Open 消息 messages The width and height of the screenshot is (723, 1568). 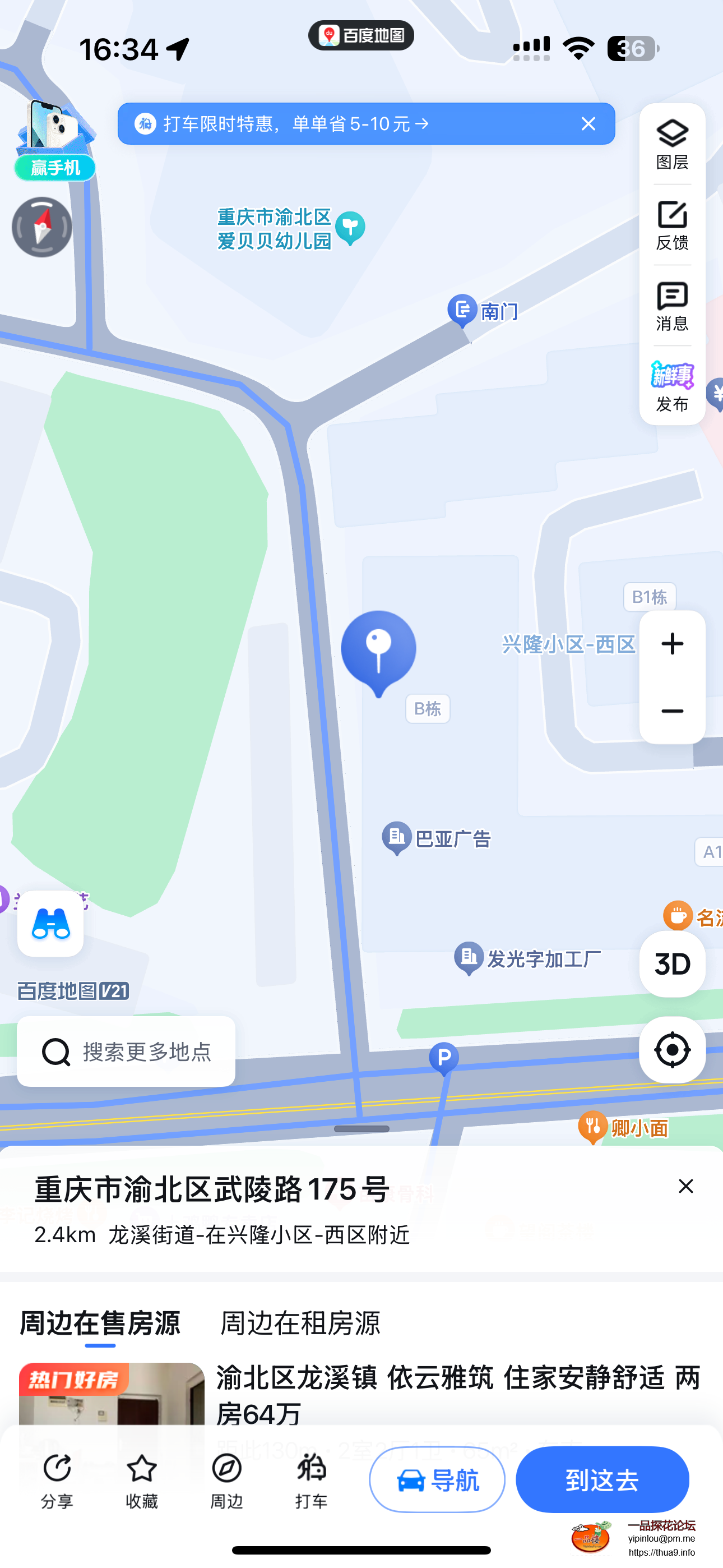pyautogui.click(x=672, y=306)
